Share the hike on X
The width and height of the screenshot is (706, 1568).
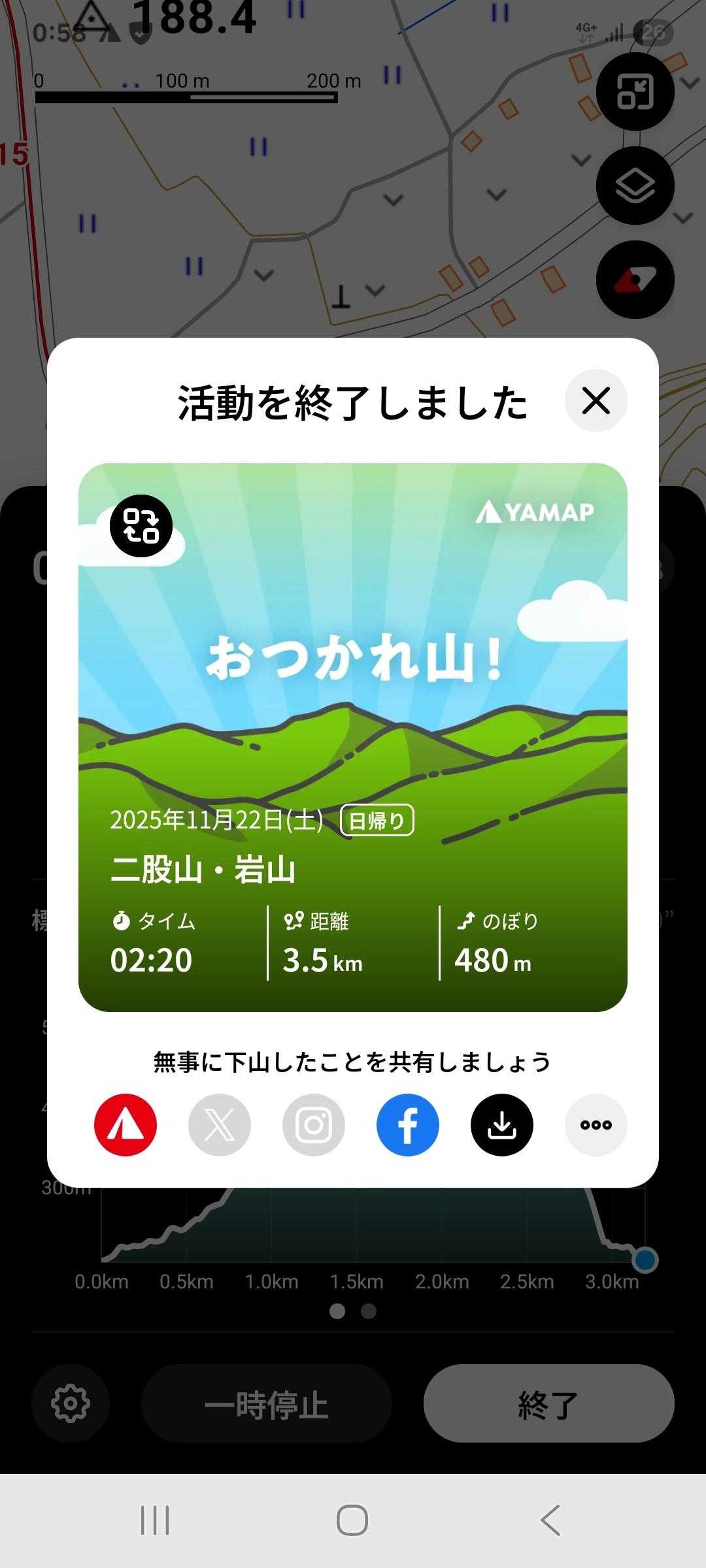(x=220, y=1124)
